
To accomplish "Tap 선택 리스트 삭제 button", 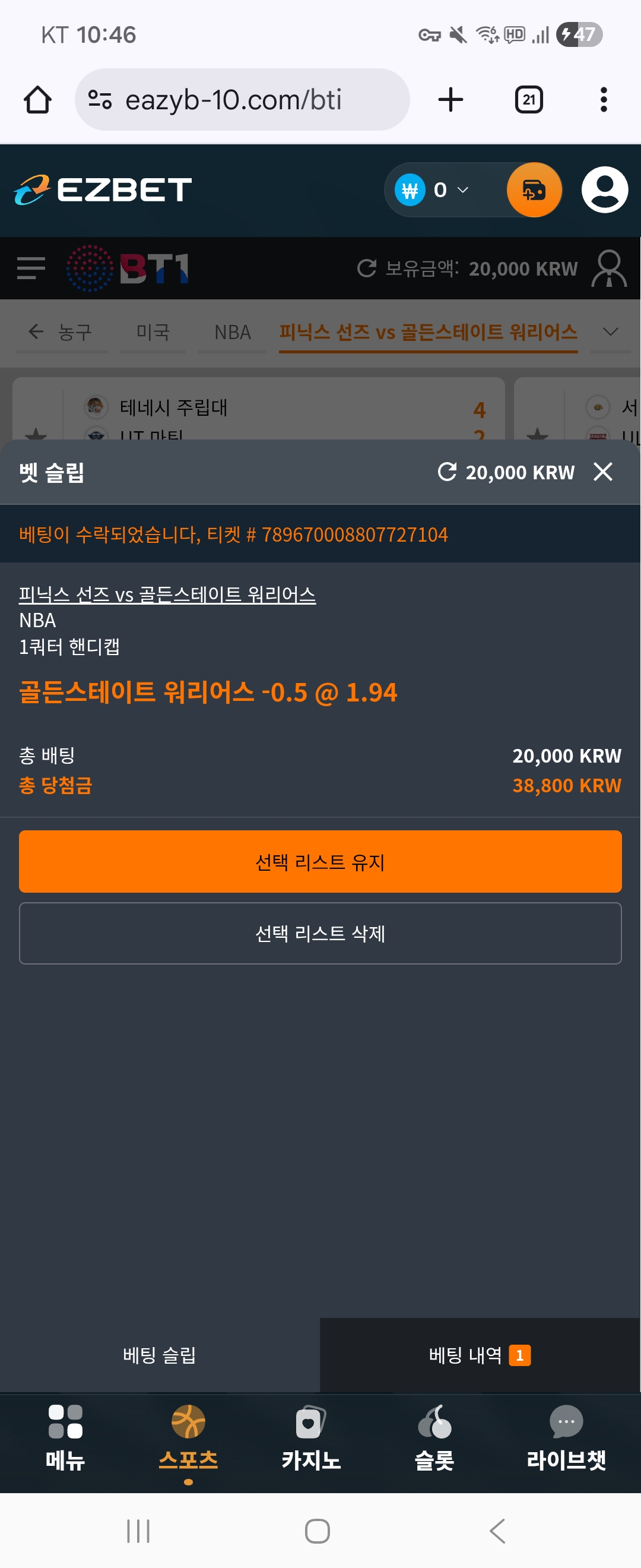I will click(x=320, y=933).
